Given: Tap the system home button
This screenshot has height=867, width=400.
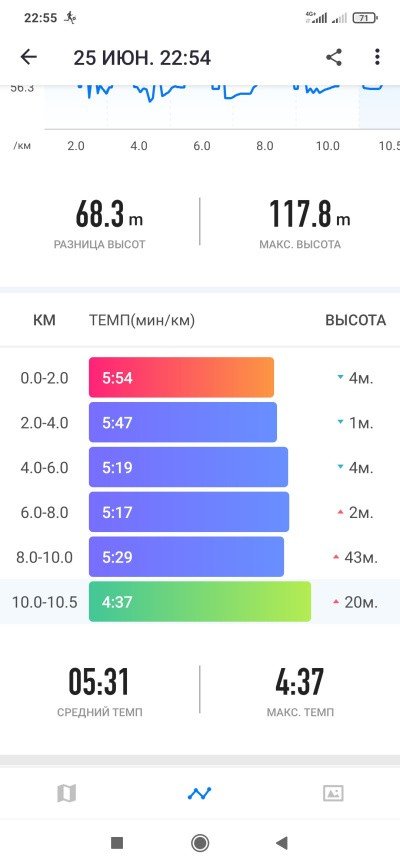Looking at the screenshot, I should (200, 843).
